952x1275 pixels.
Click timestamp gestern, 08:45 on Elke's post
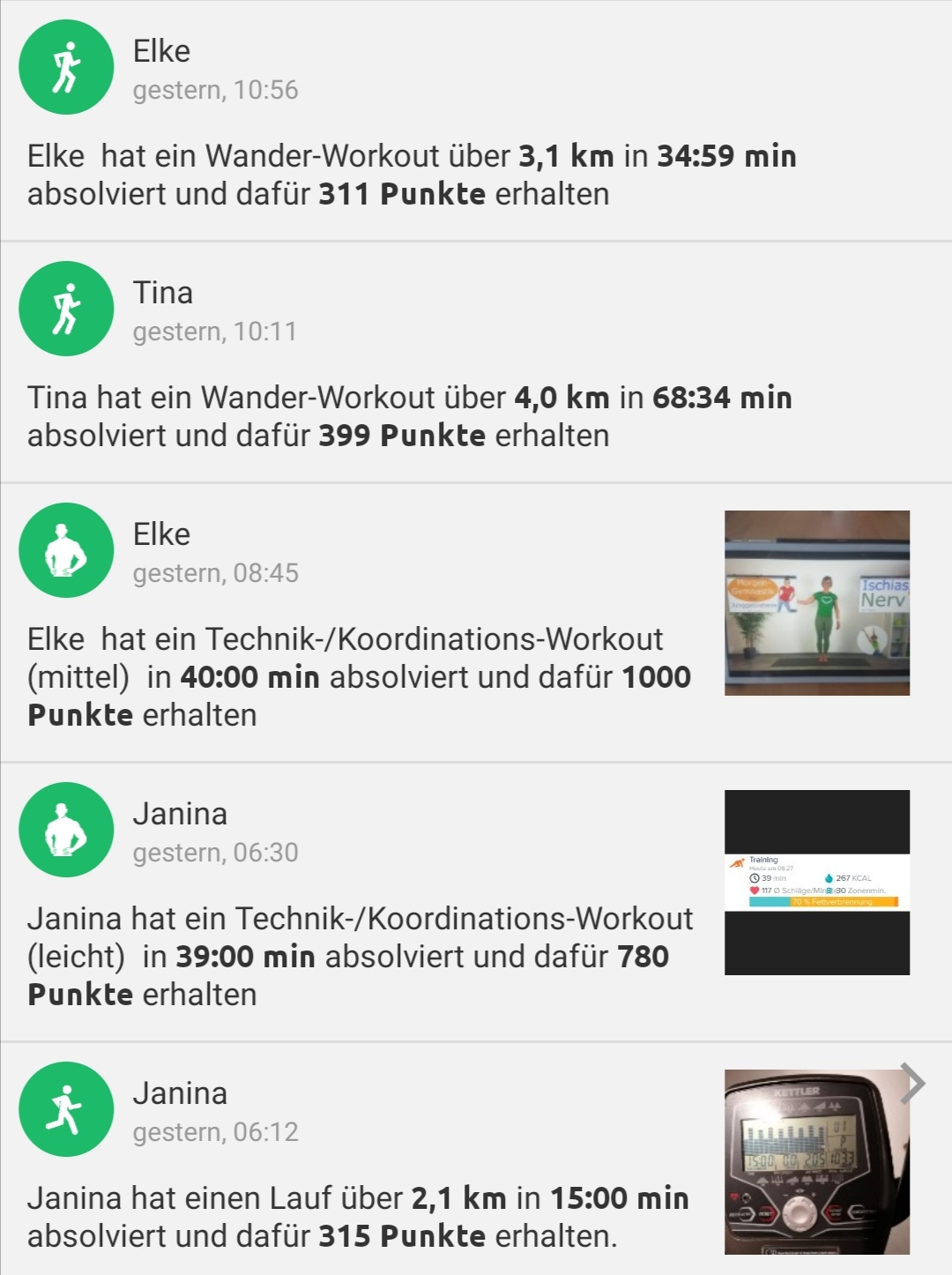[217, 573]
